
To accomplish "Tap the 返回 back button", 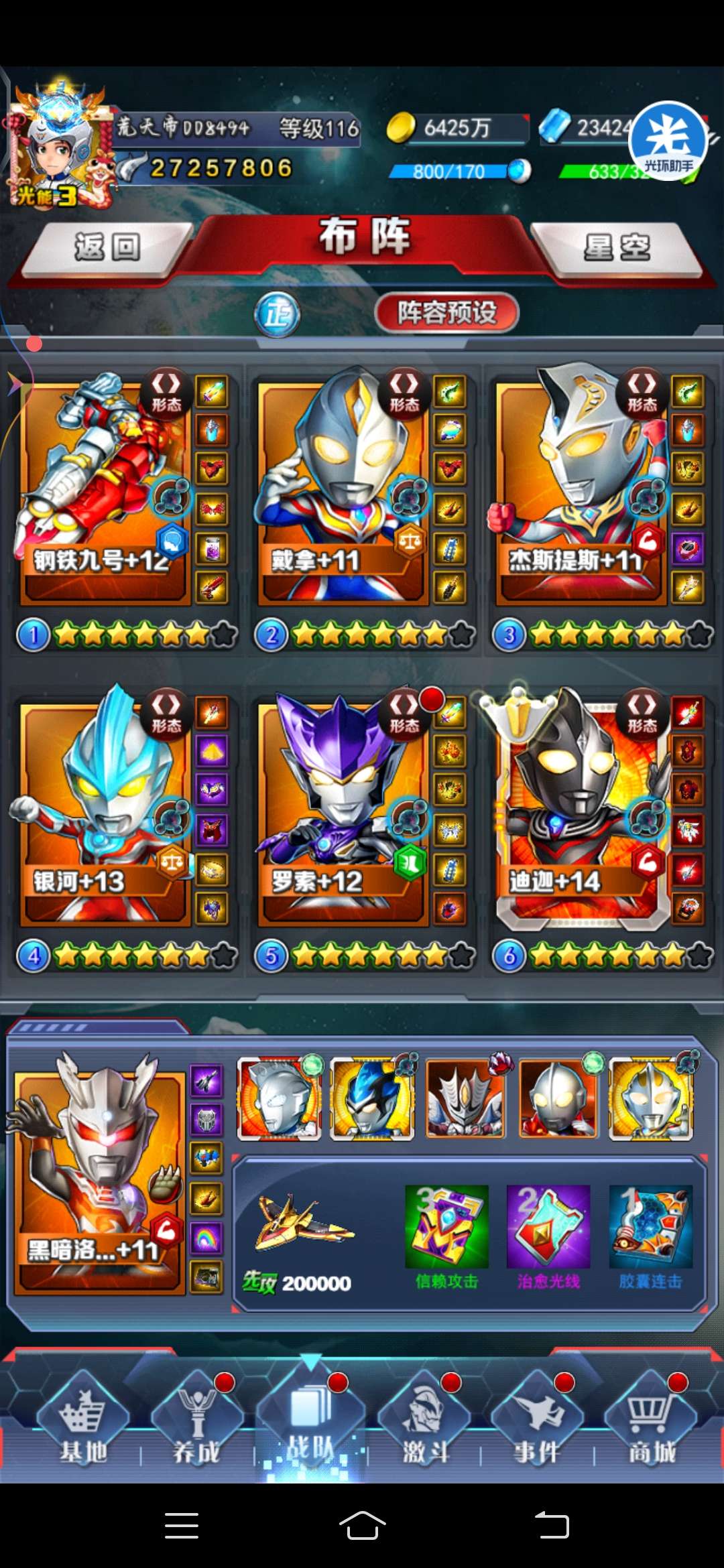I will click(107, 247).
